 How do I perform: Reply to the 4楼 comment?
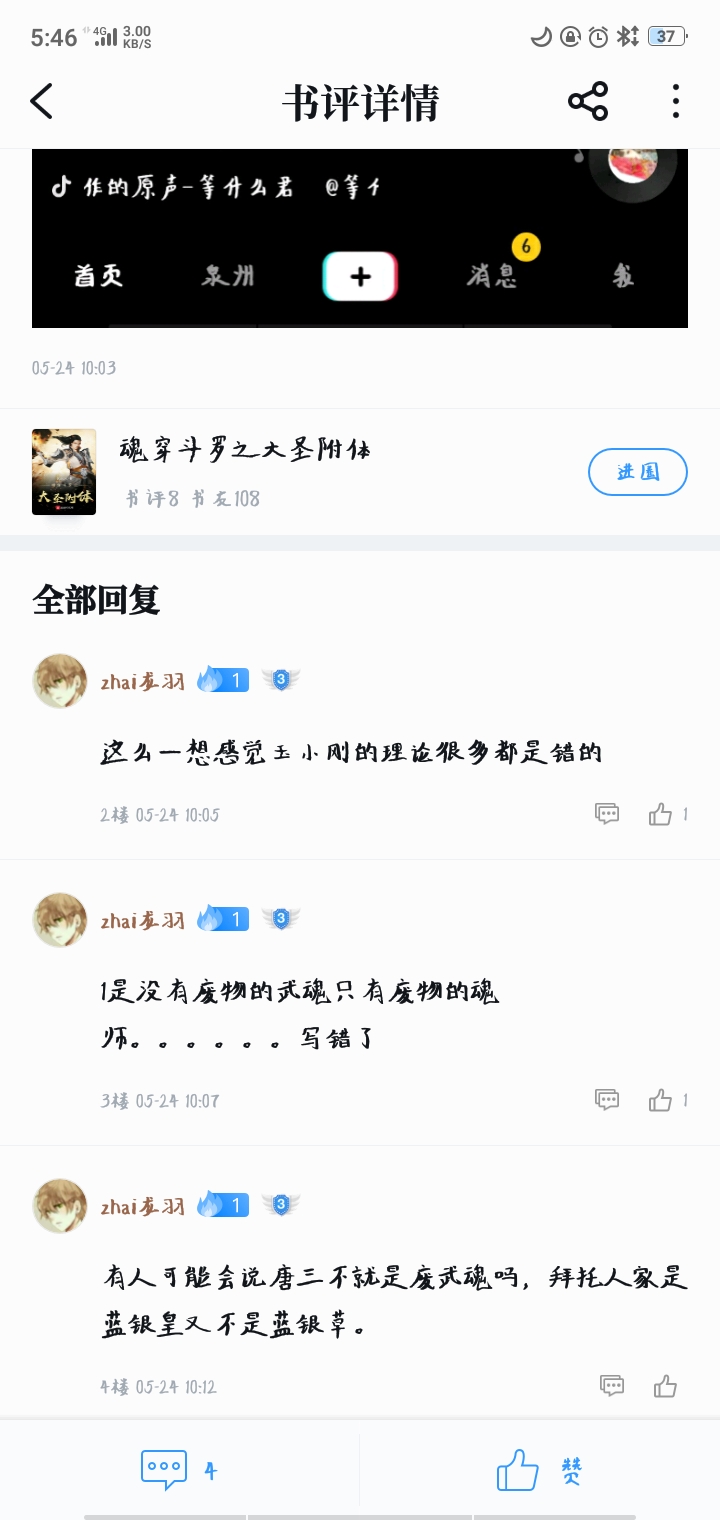612,1386
